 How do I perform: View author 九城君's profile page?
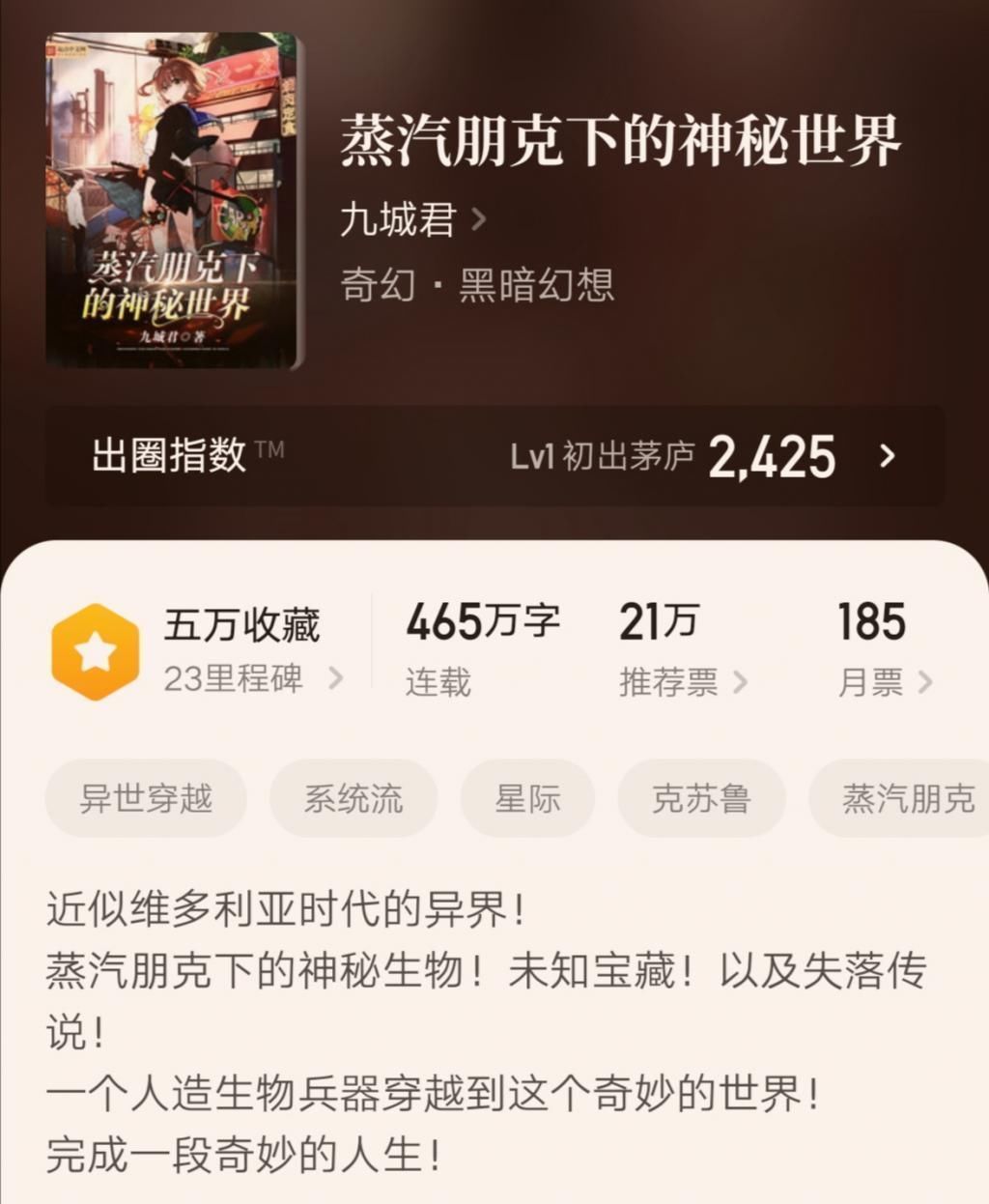[398, 219]
